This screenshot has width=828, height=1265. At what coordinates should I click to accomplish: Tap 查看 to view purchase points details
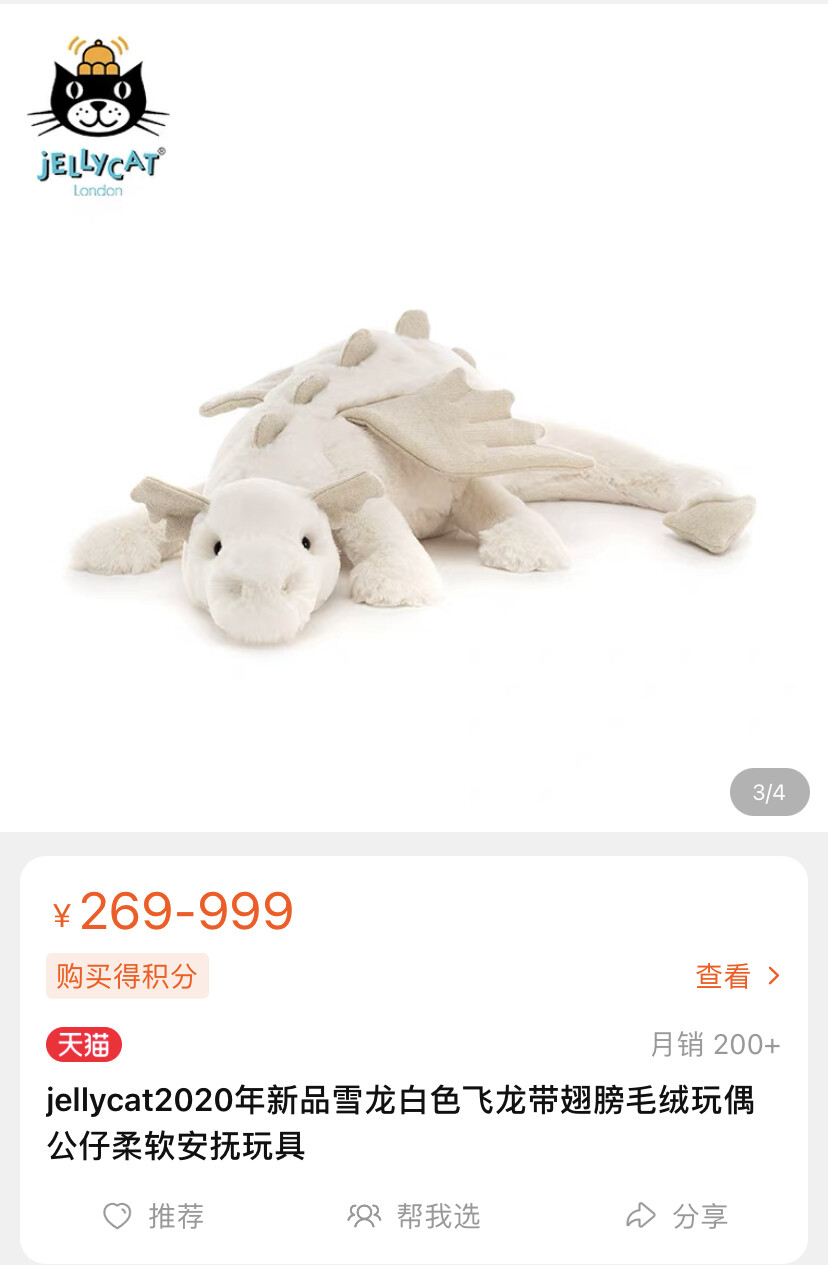coord(737,976)
